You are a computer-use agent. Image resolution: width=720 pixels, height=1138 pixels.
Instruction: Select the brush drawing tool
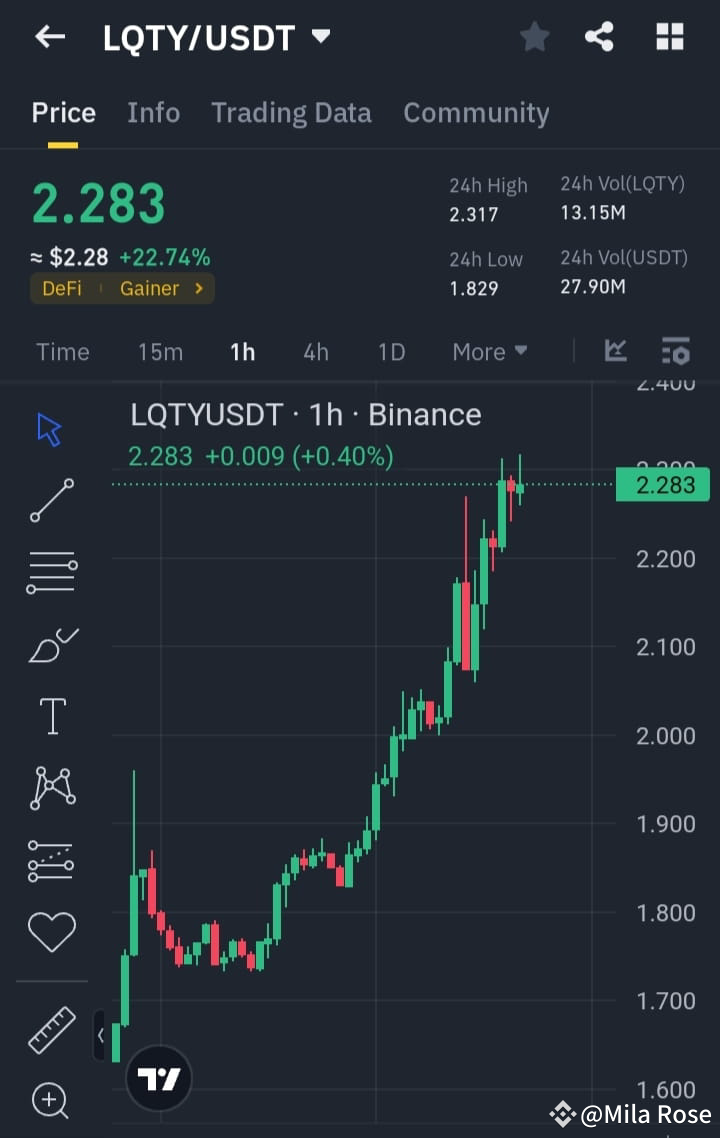[x=50, y=643]
